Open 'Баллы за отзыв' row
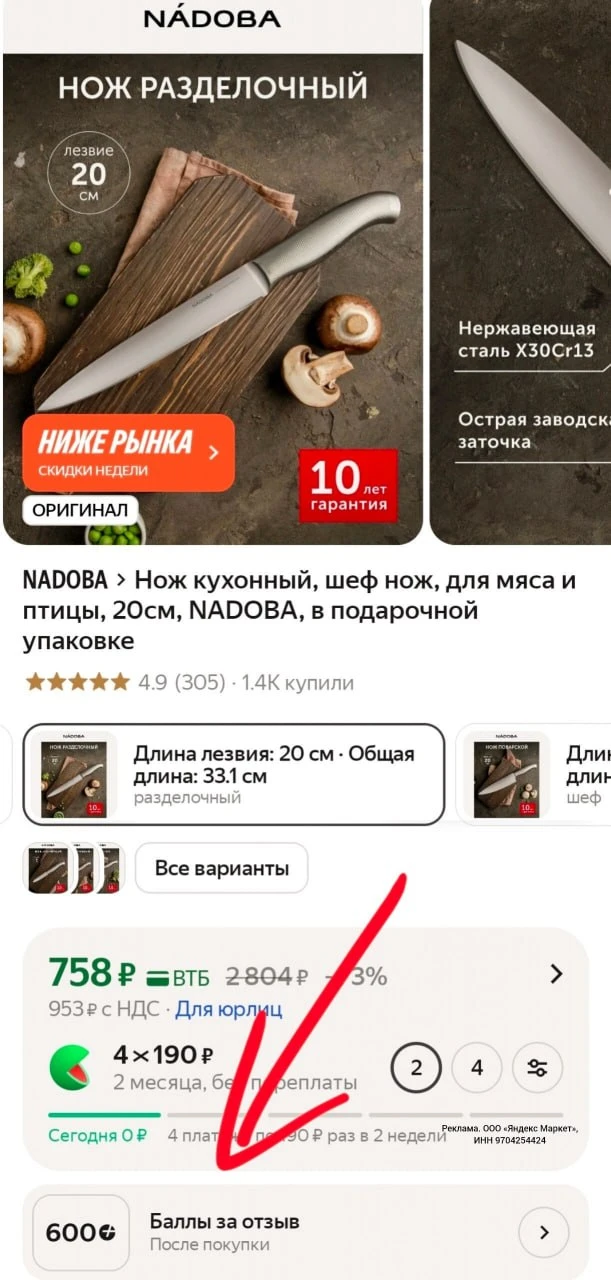The width and height of the screenshot is (611, 1280). 305,1232
